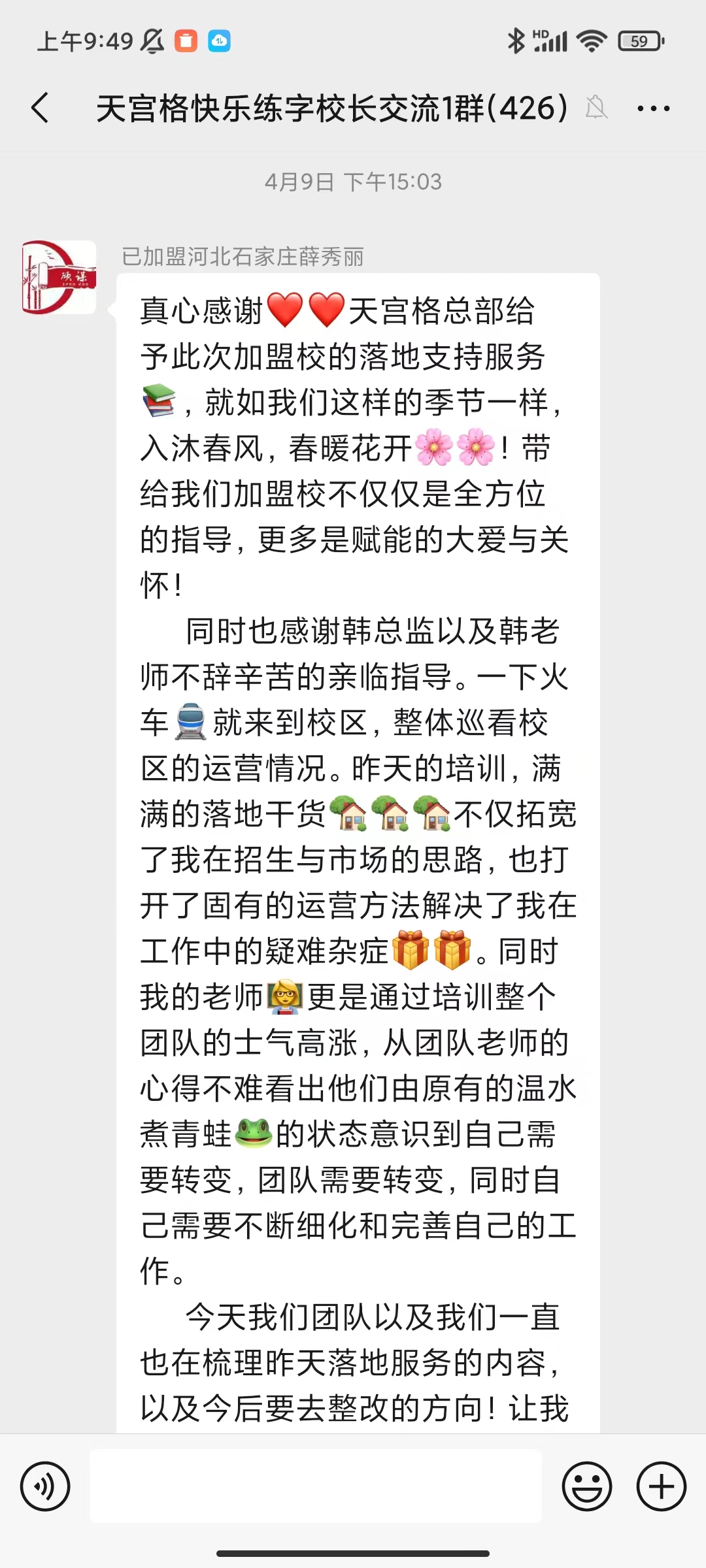The image size is (706, 1568).
Task: Switch to voice message input
Action: click(x=45, y=1486)
